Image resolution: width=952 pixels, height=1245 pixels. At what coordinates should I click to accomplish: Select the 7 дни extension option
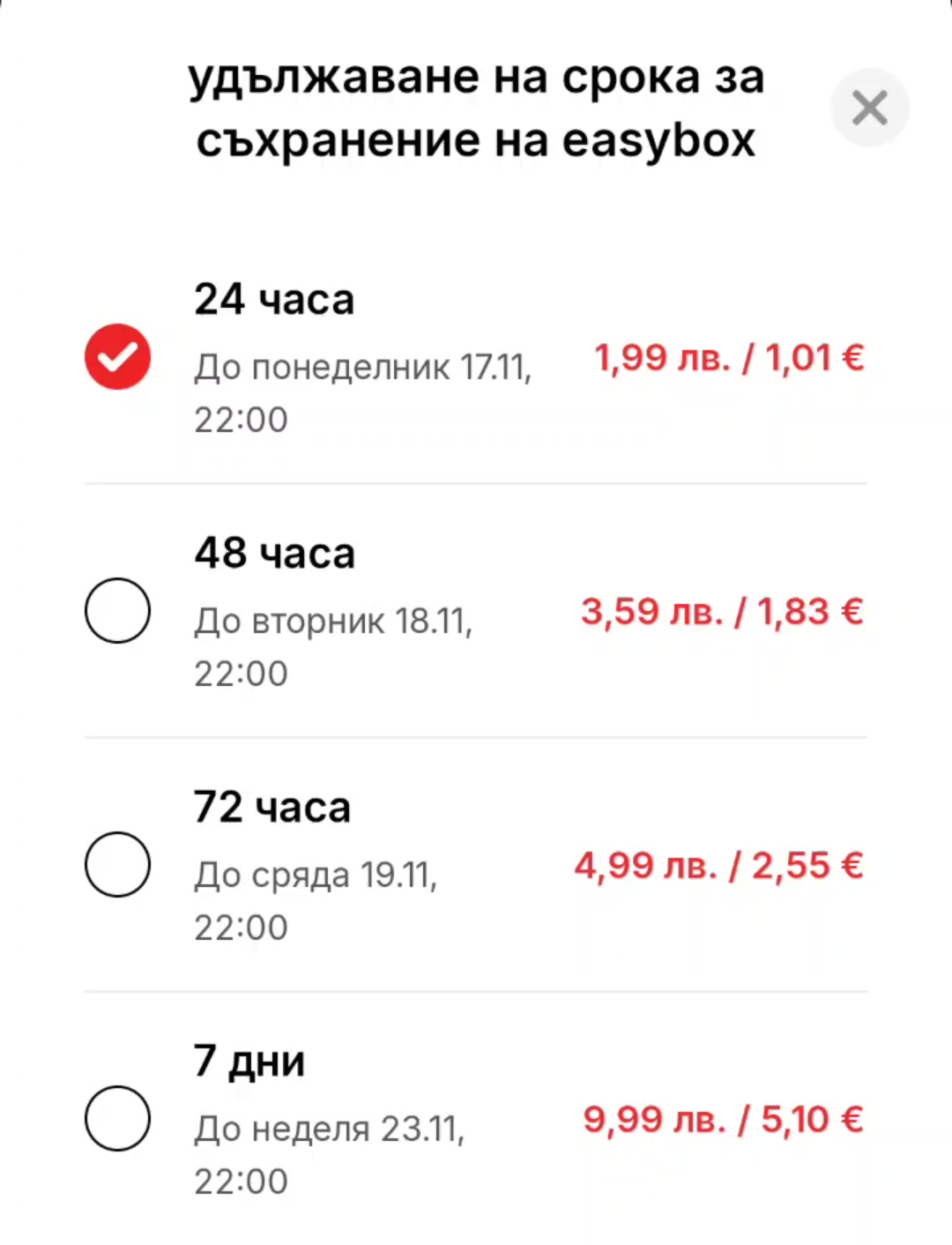point(117,1118)
